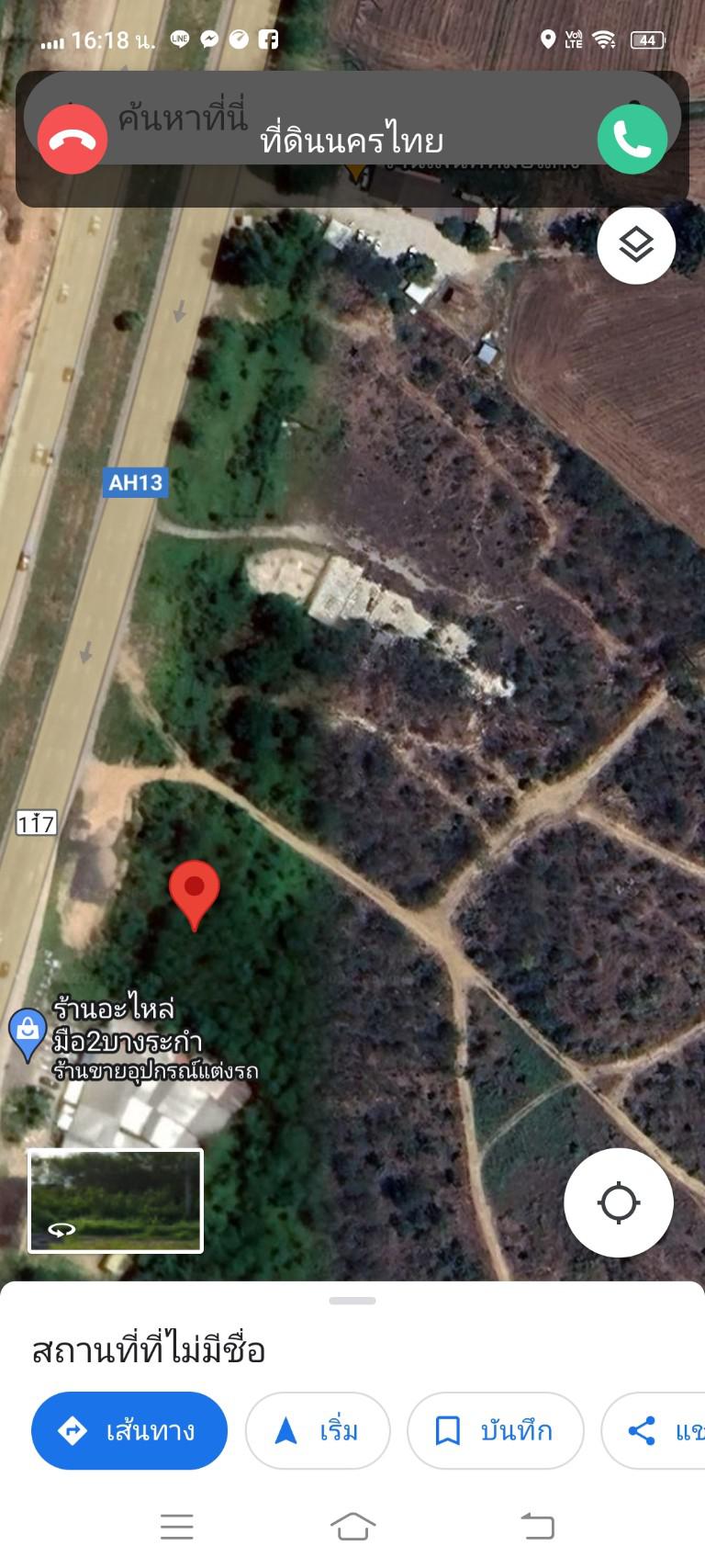This screenshot has width=705, height=1568.
Task: Start navigation with เริ่ม
Action: click(x=318, y=1430)
